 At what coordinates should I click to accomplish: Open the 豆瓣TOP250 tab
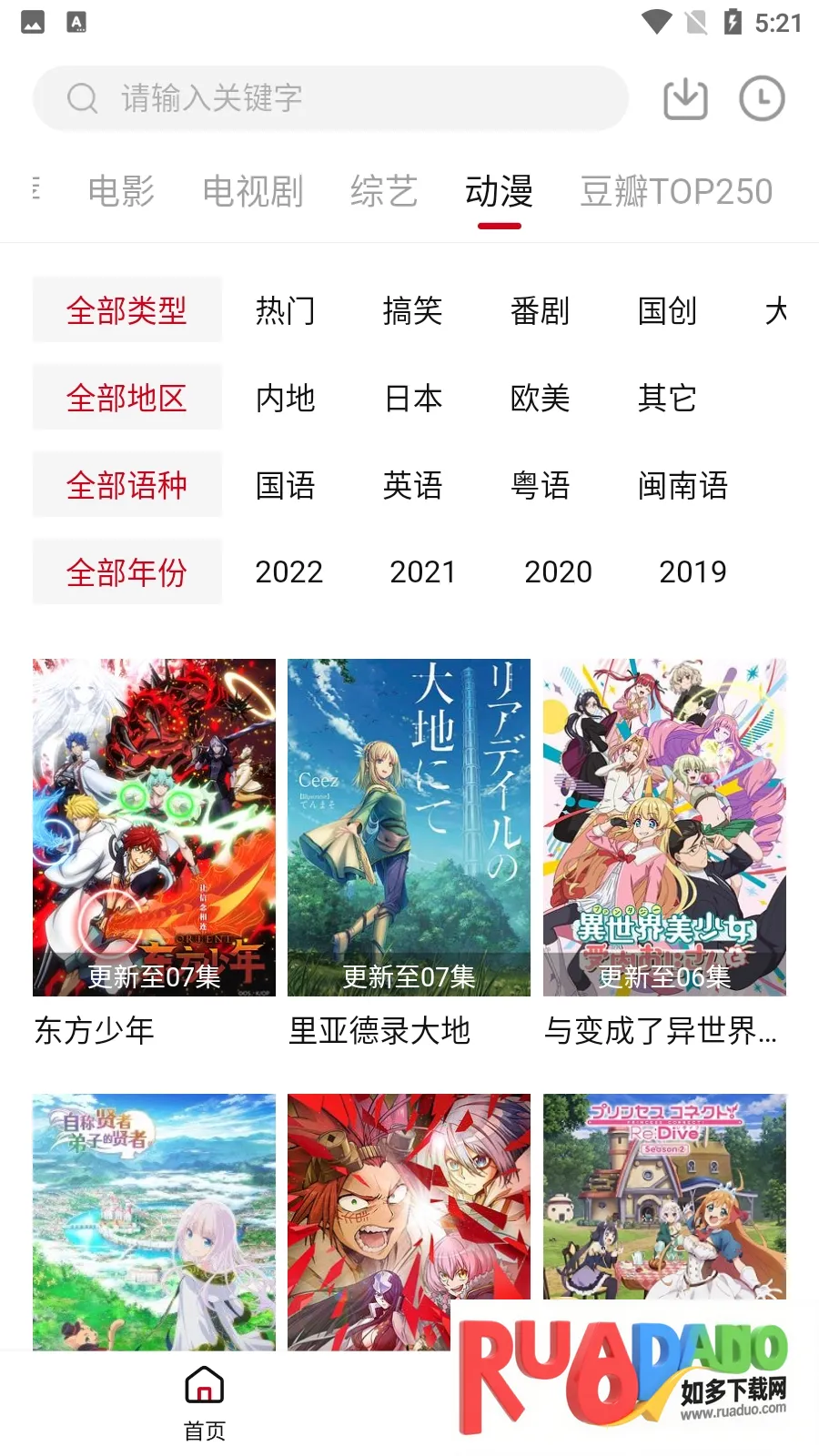676,192
